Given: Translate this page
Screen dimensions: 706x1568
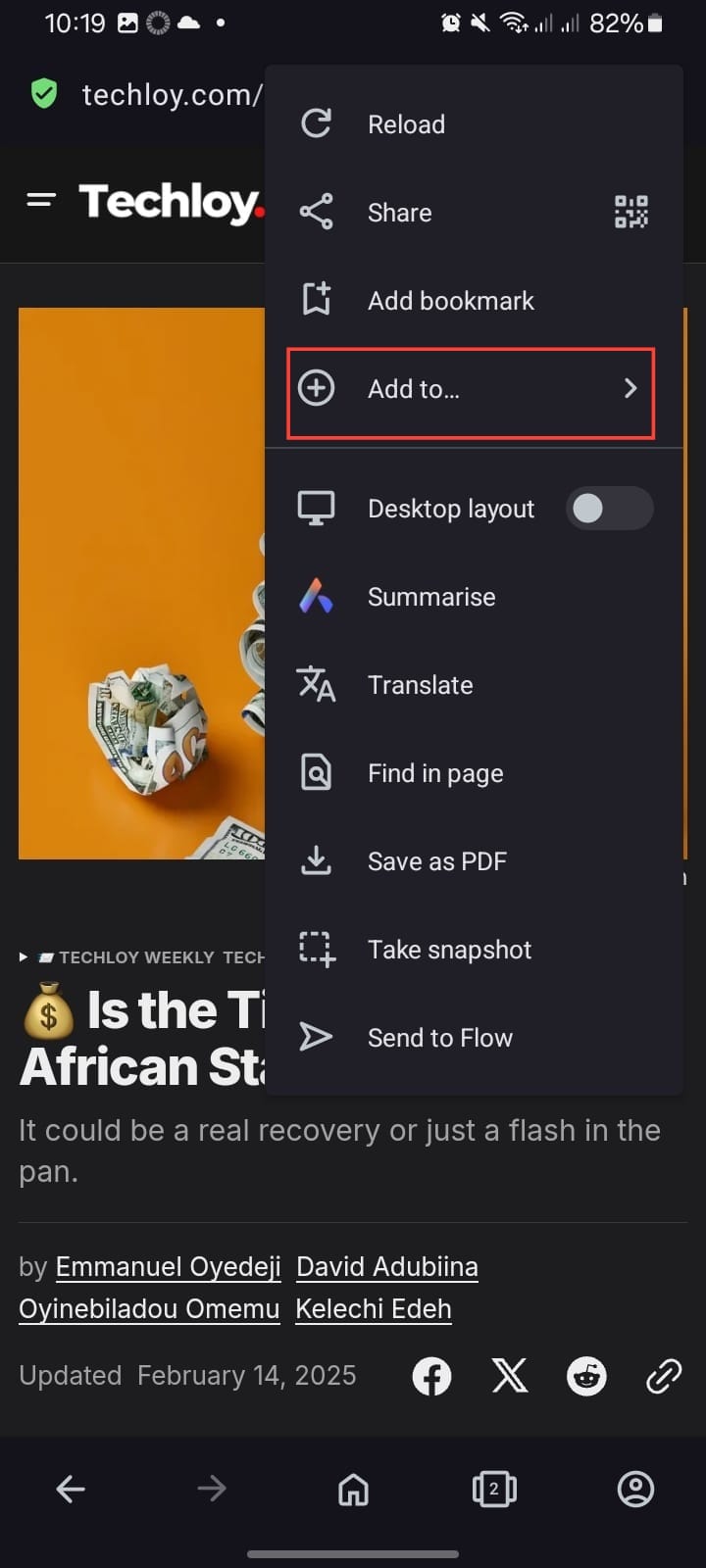Looking at the screenshot, I should coord(420,685).
